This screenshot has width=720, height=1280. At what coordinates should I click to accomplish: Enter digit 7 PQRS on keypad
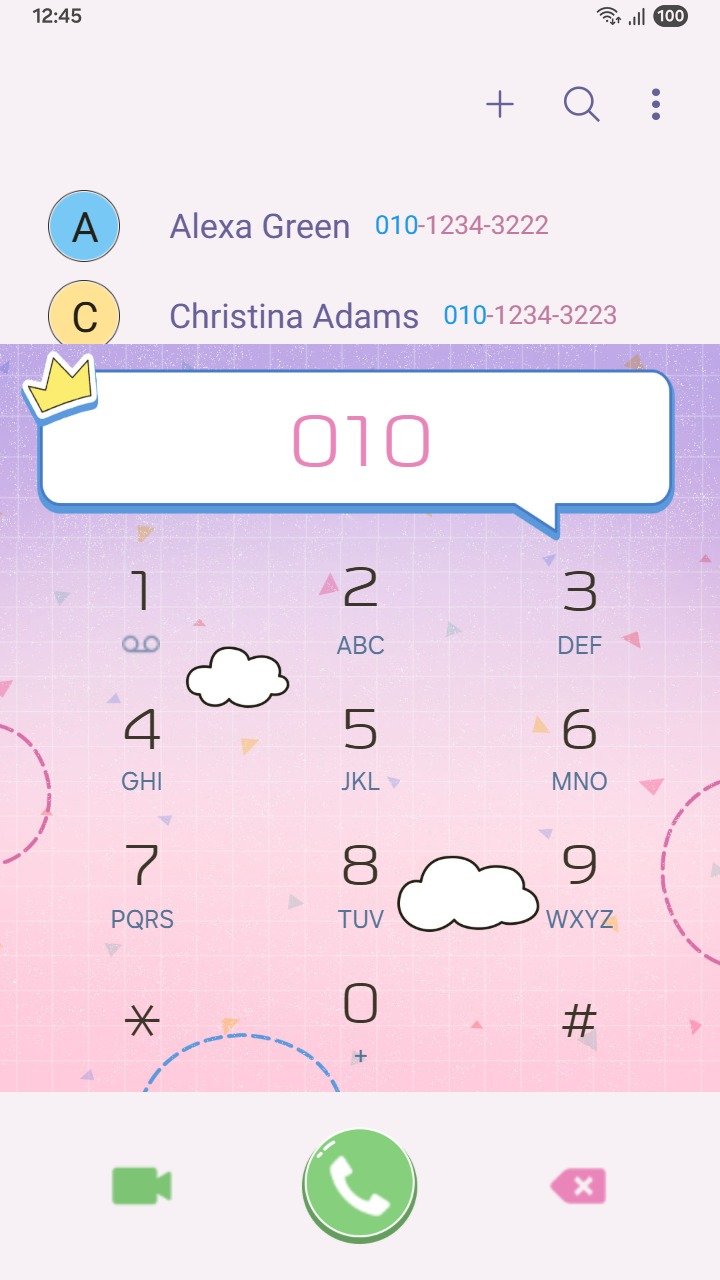tap(141, 884)
